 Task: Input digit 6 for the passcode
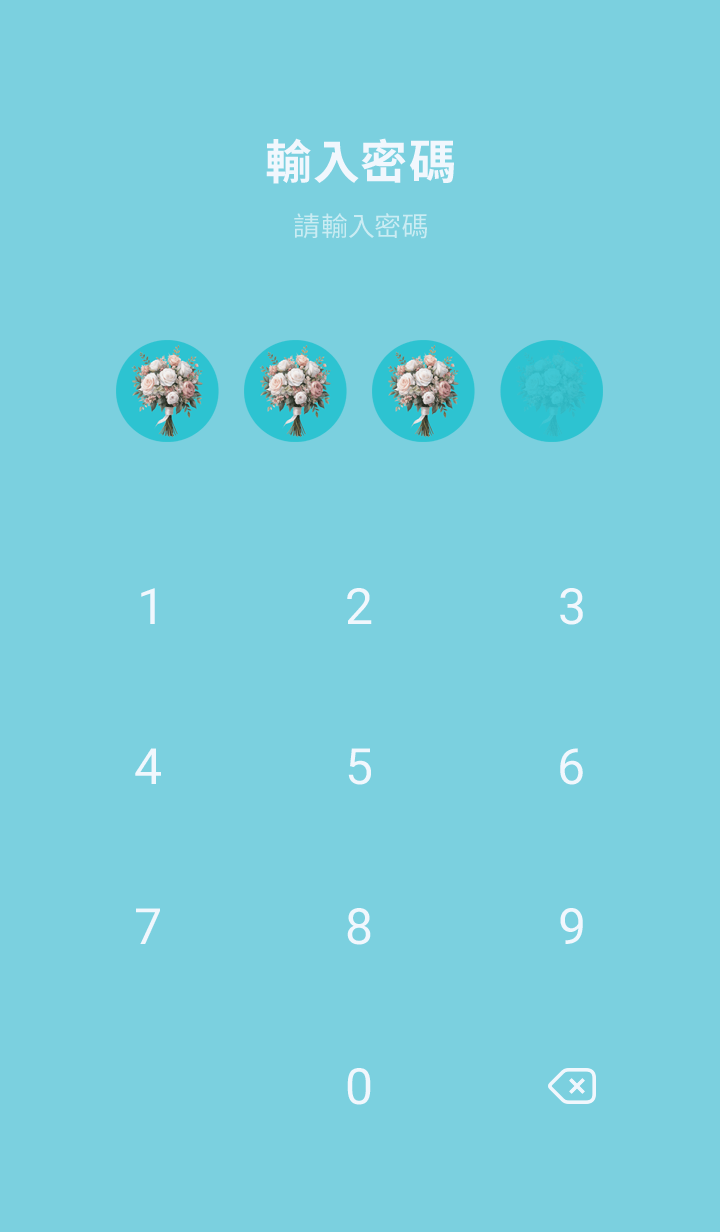coord(571,767)
